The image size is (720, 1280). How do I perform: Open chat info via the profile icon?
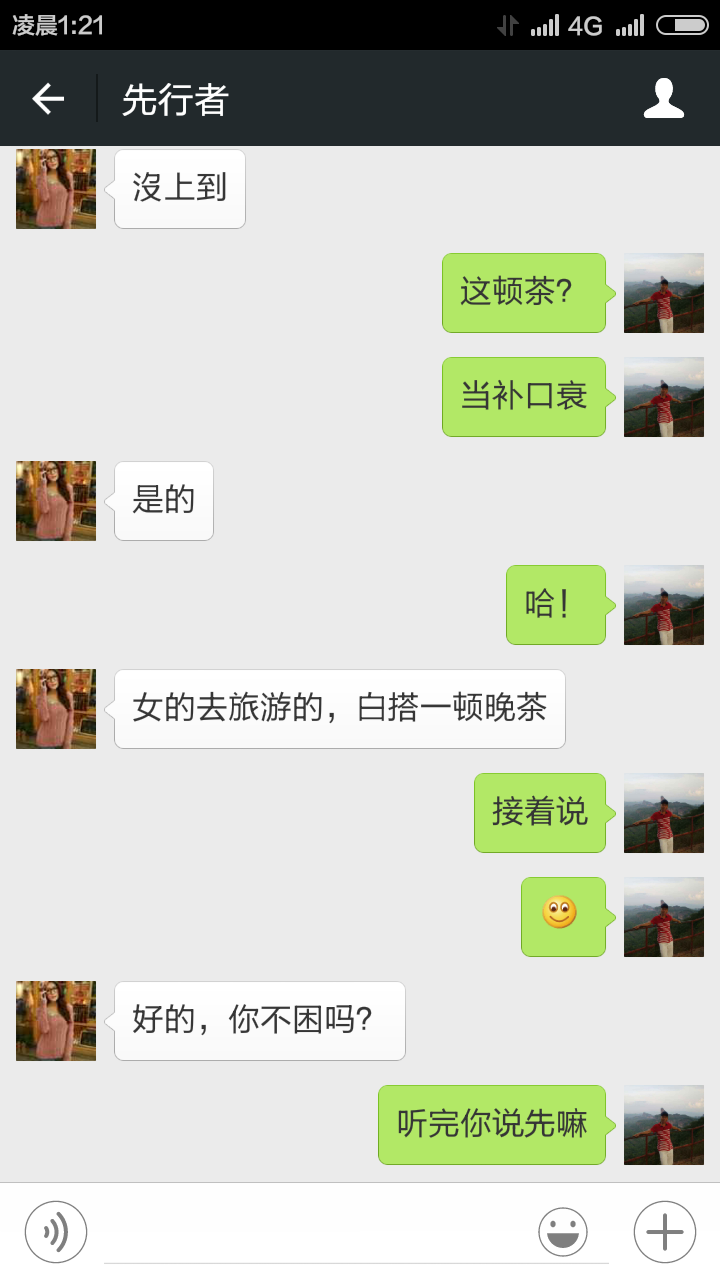[x=663, y=98]
